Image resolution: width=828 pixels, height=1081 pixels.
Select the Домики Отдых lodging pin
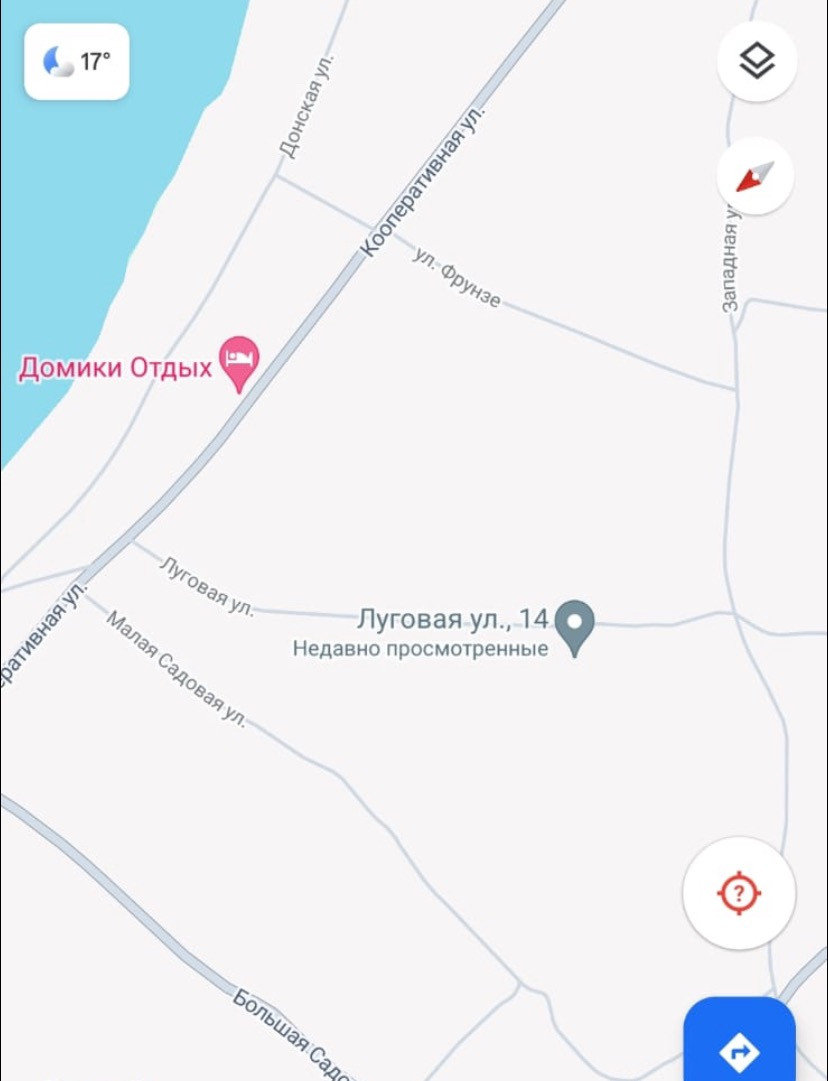click(x=239, y=361)
